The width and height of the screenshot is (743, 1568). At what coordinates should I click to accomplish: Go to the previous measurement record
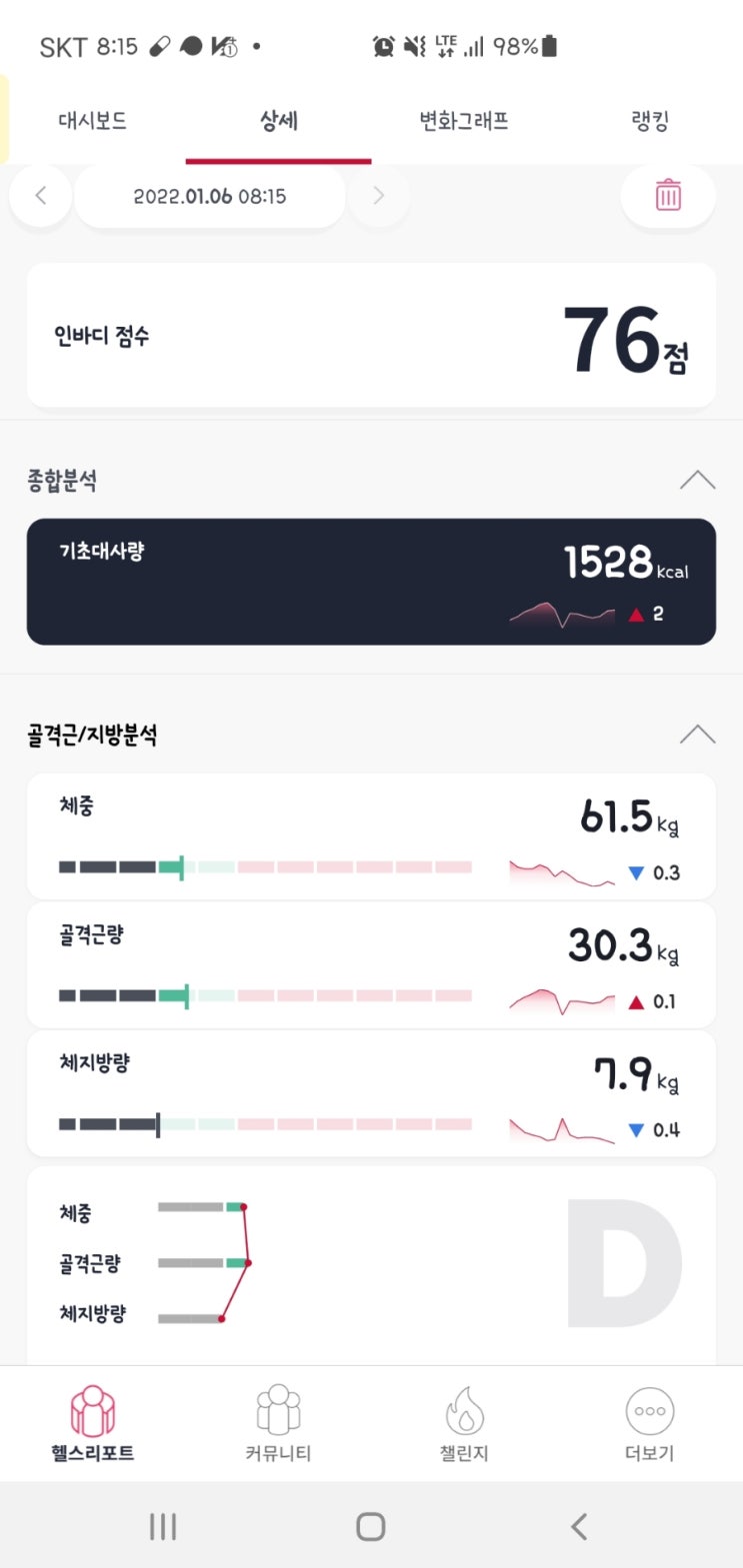[40, 196]
